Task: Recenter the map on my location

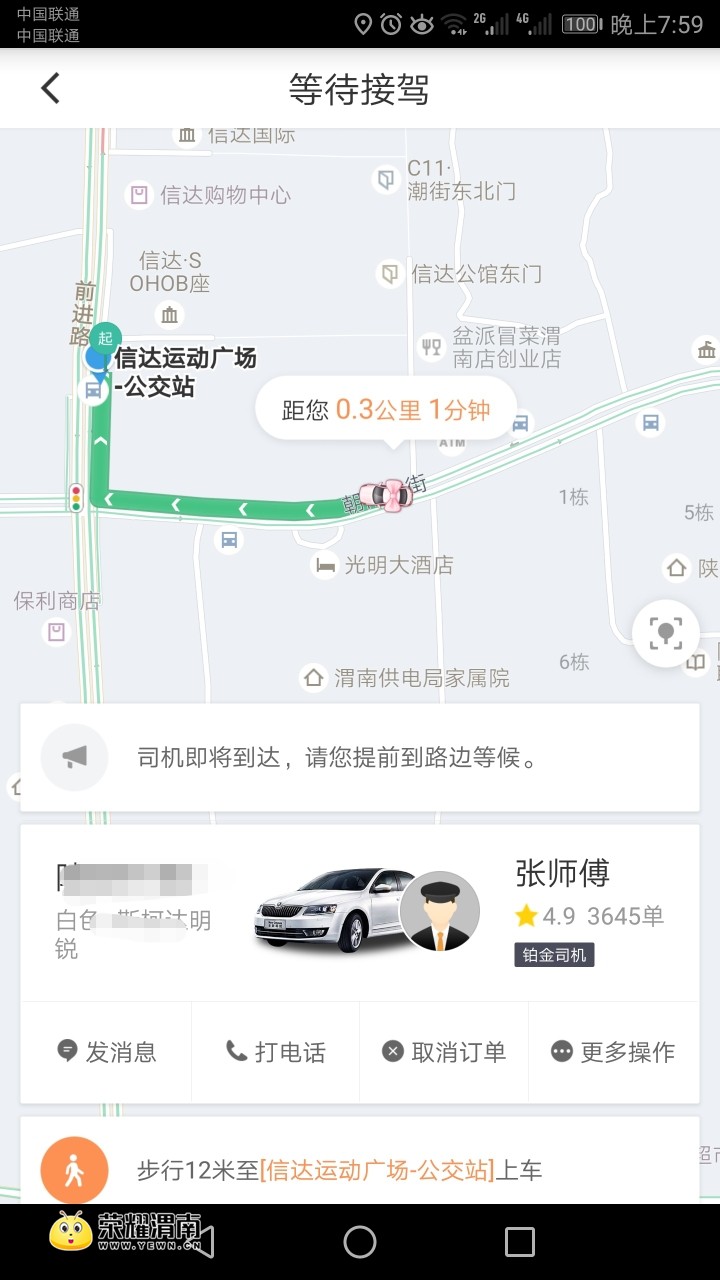Action: point(665,632)
